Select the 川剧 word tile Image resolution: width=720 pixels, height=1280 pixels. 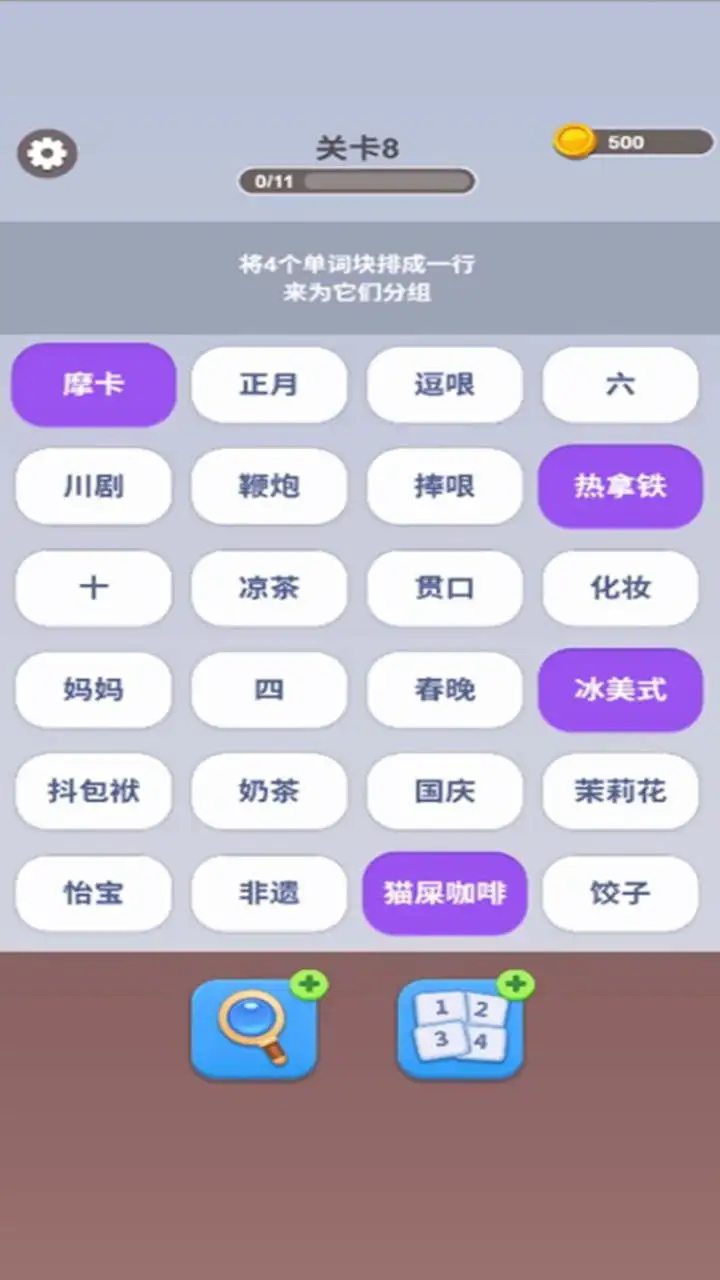[x=93, y=487]
